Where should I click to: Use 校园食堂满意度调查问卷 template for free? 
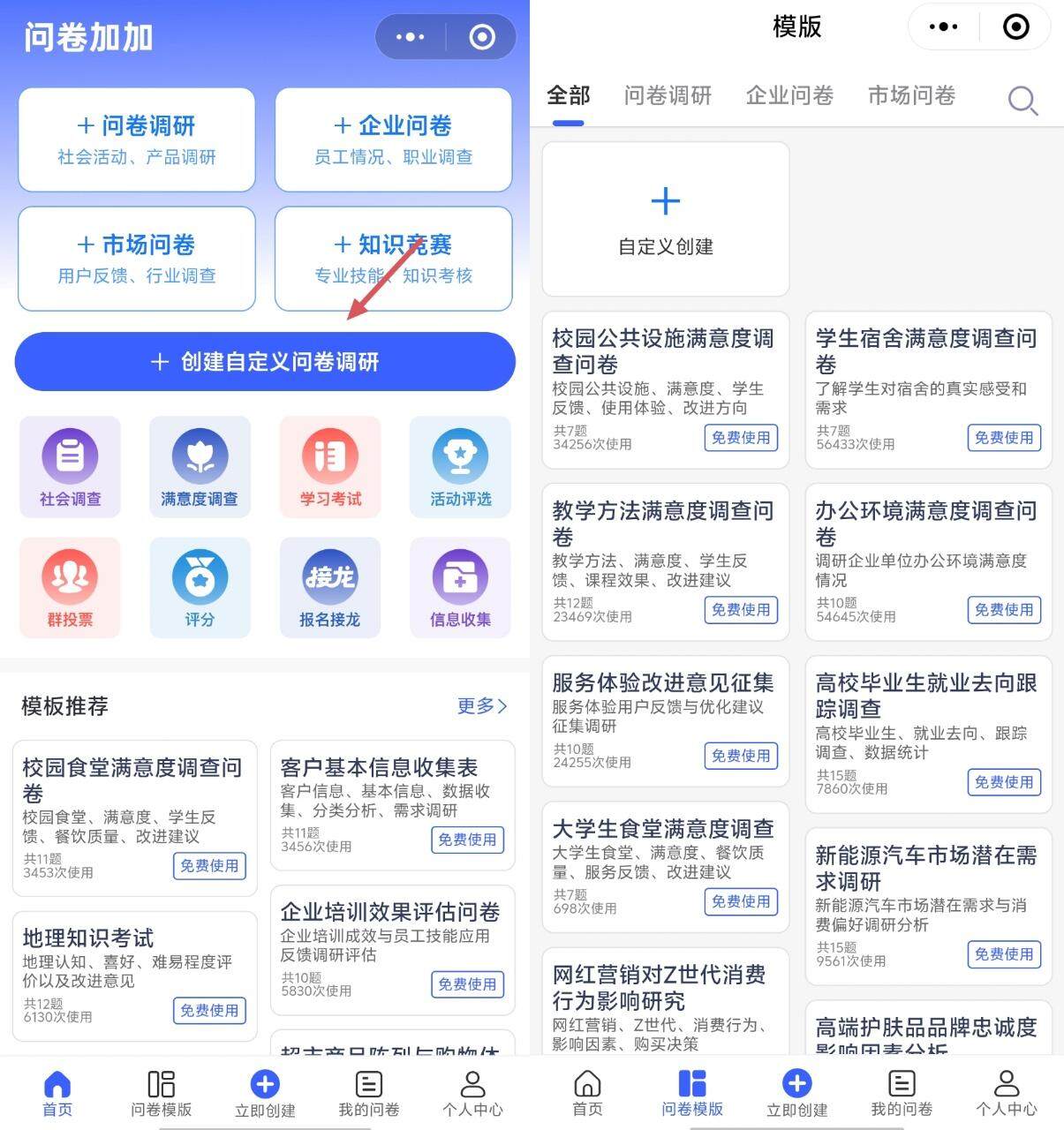(209, 865)
